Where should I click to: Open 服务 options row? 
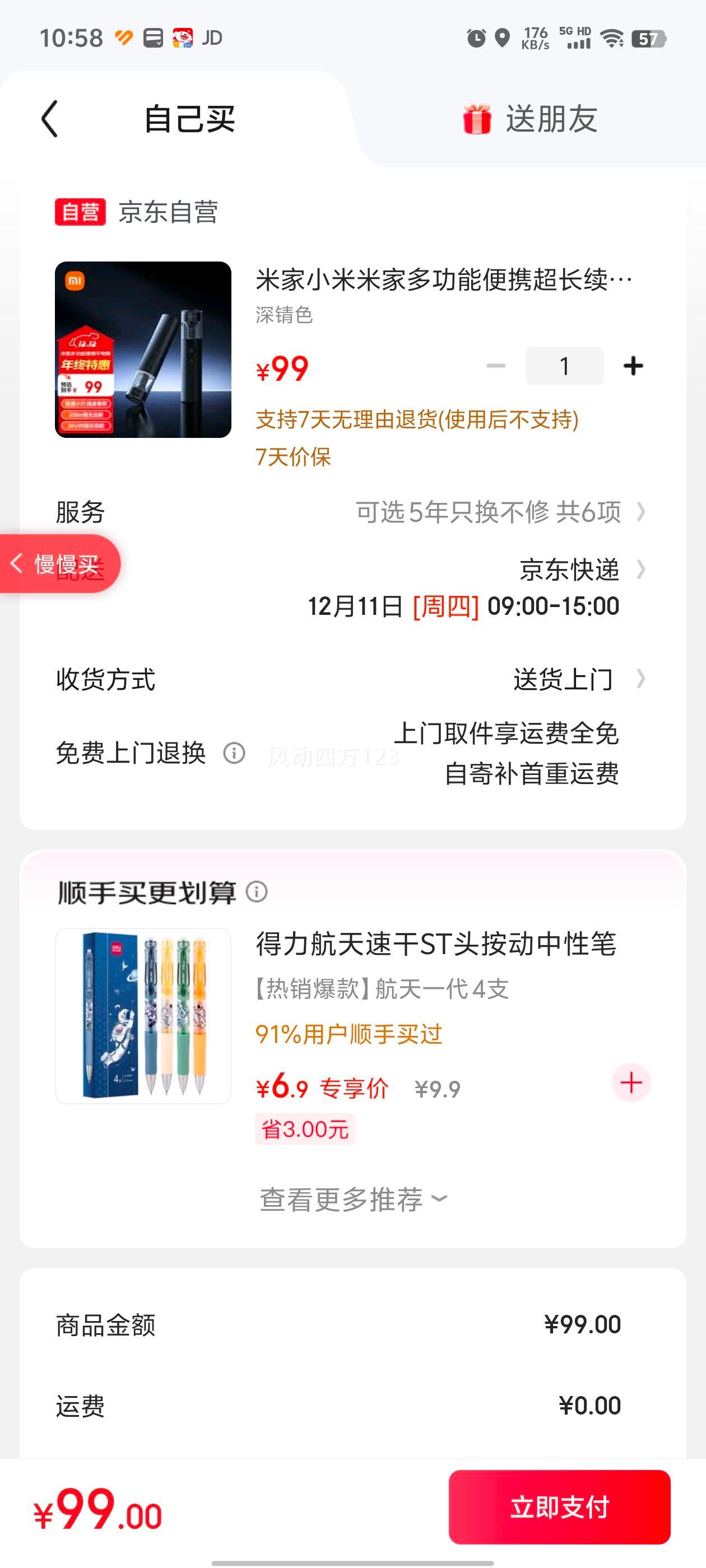(351, 512)
